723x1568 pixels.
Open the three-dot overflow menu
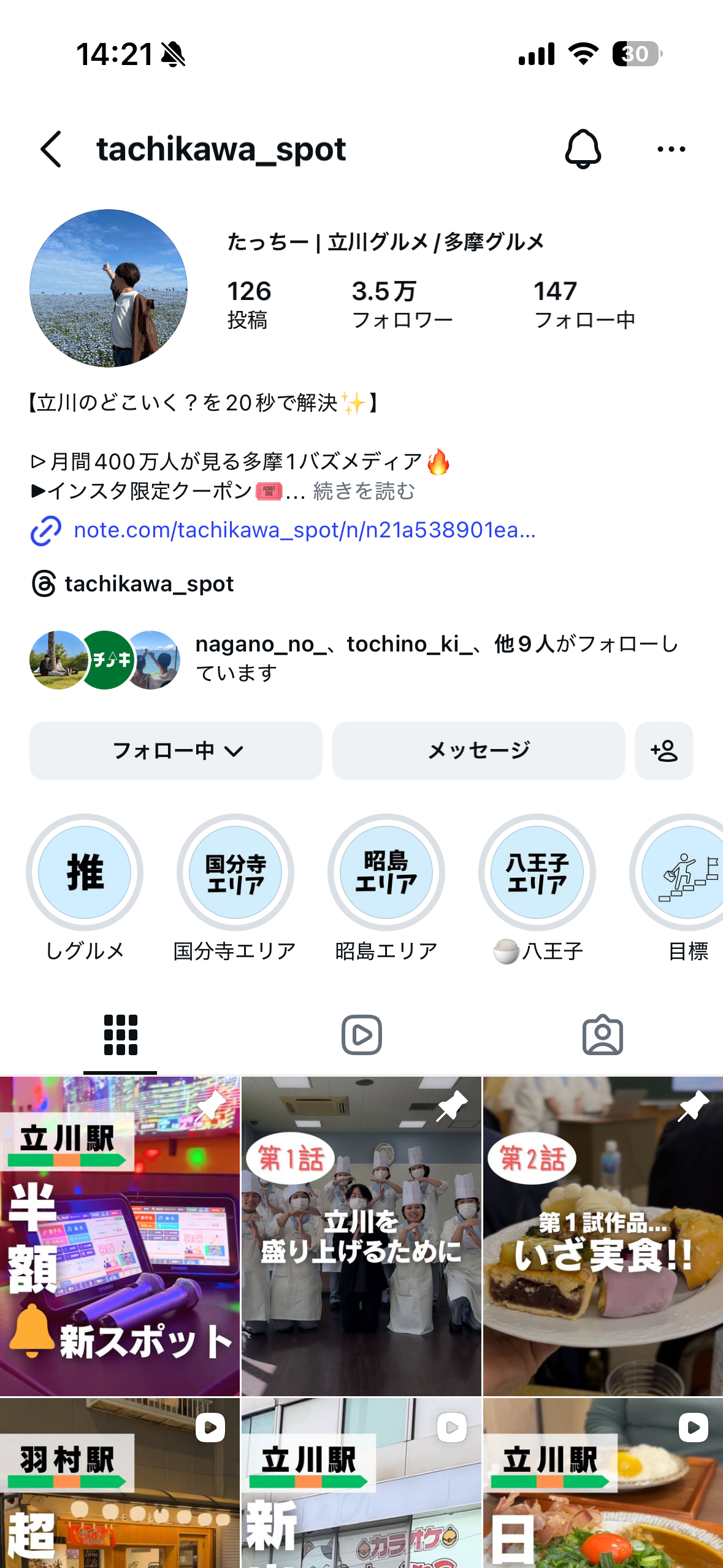click(x=671, y=149)
